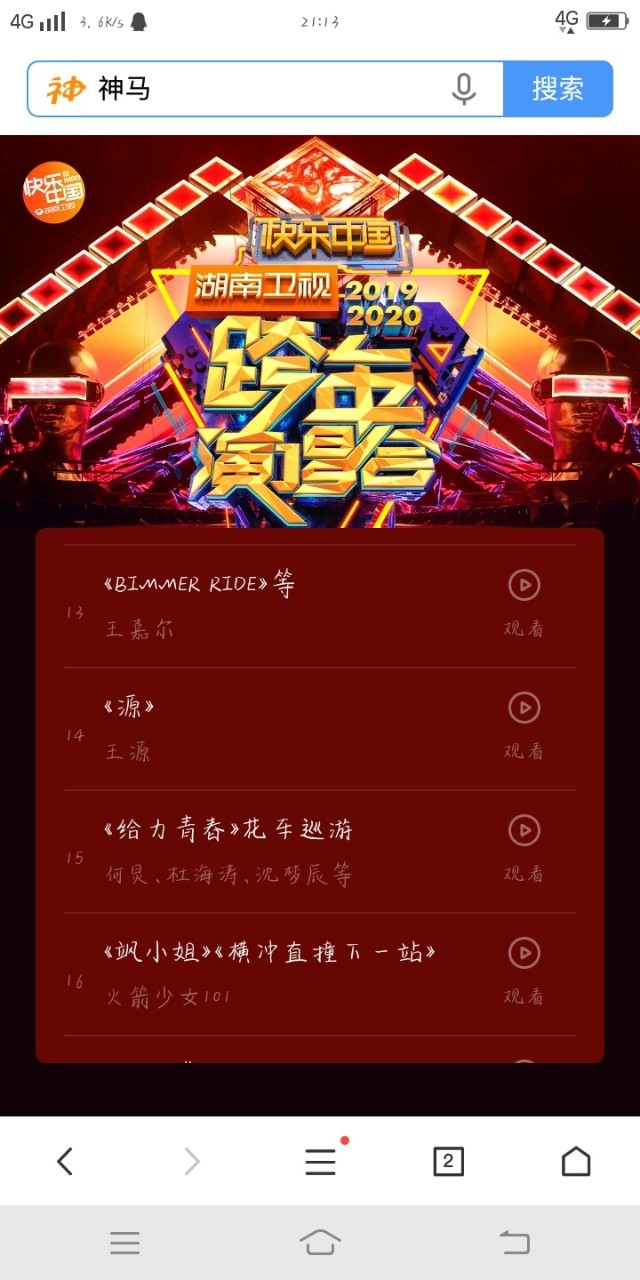Go to the browser home page
Screen dimensions: 640x1280
(x=576, y=1161)
